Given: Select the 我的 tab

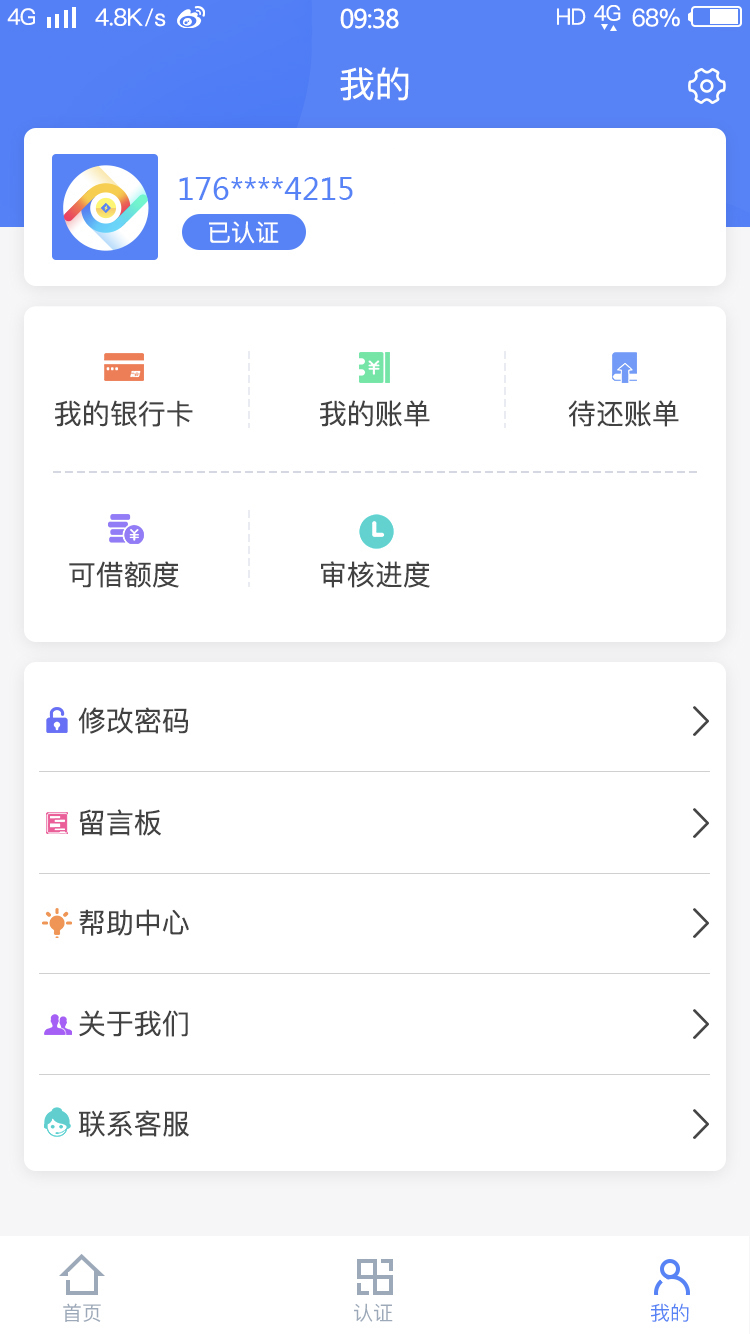Looking at the screenshot, I should [x=670, y=1288].
